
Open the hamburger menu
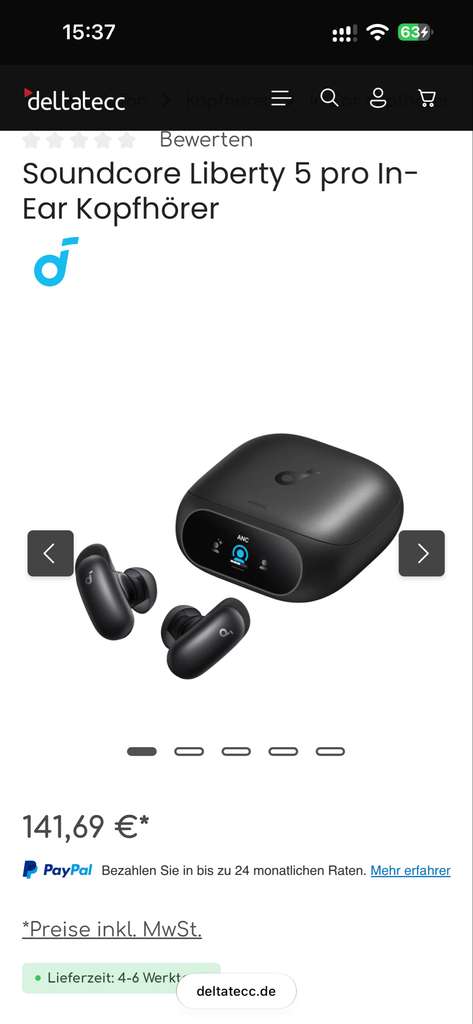pos(281,99)
